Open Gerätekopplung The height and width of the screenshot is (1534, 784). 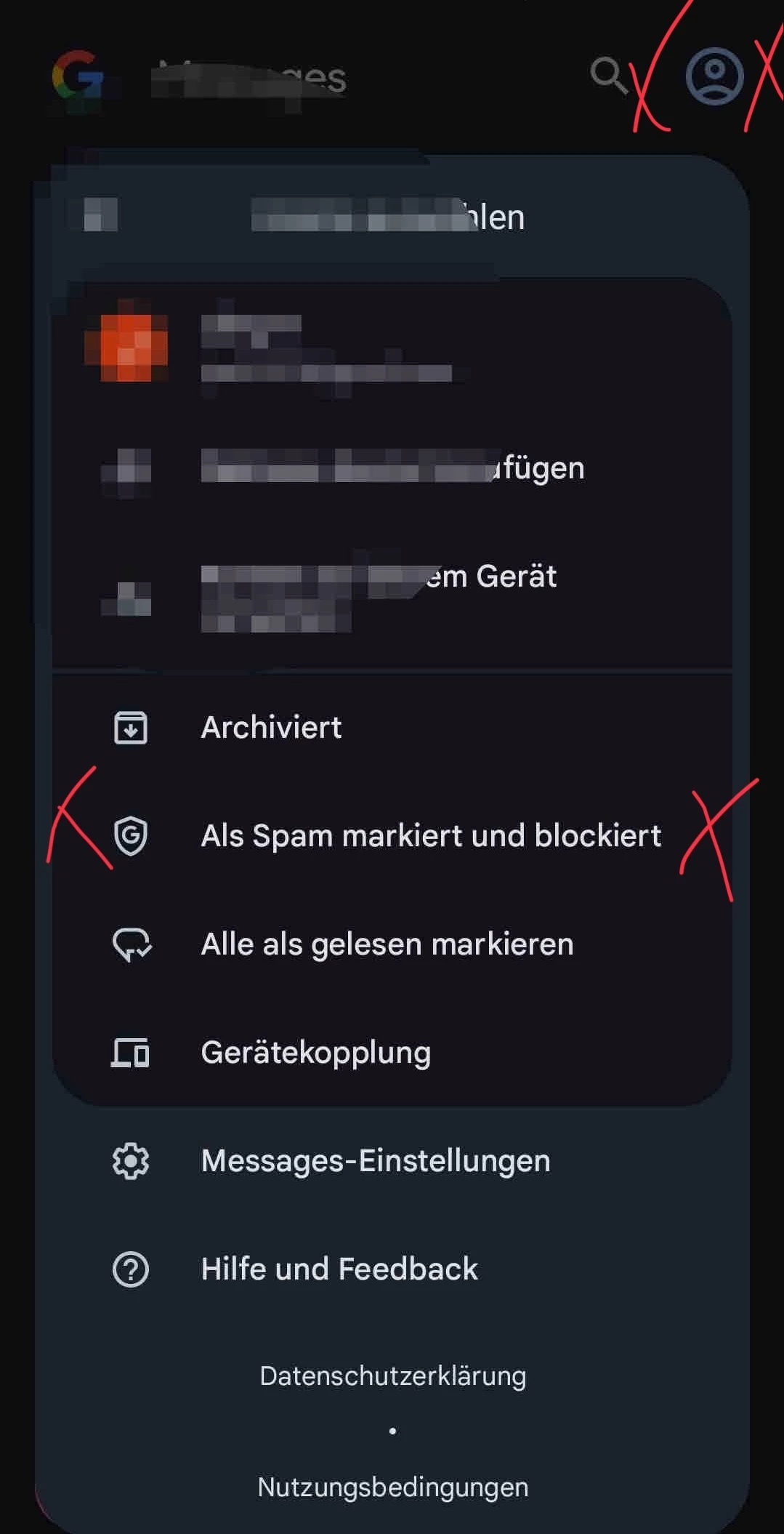315,1053
